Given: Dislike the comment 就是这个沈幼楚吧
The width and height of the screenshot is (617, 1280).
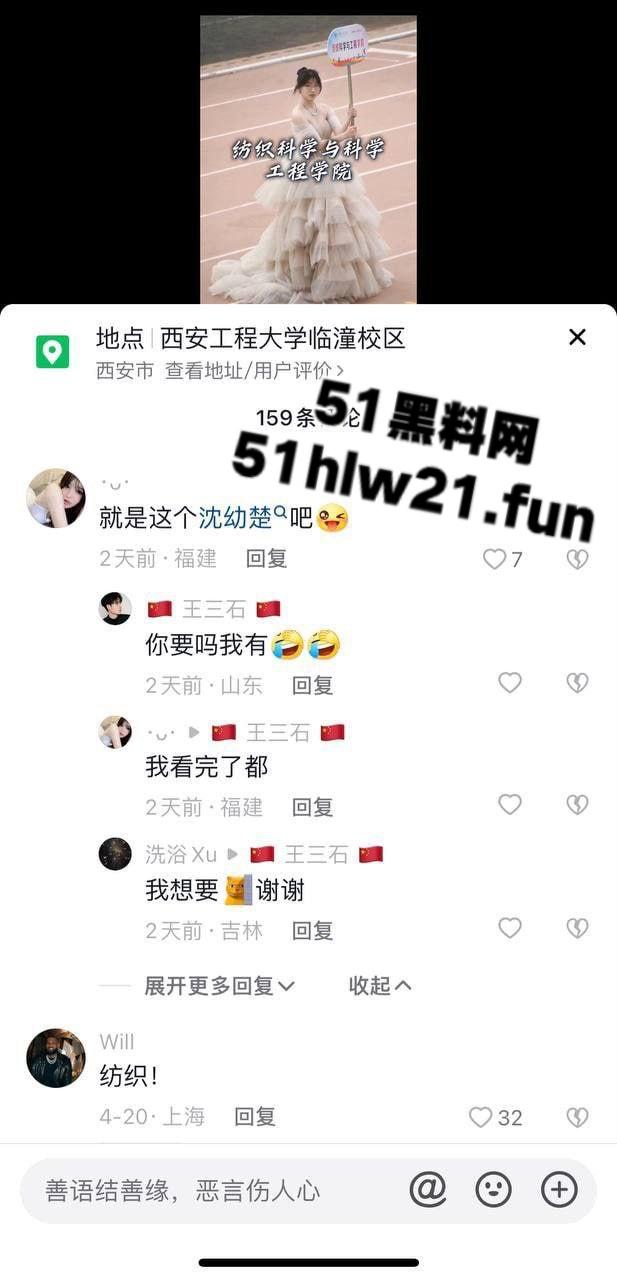Looking at the screenshot, I should pyautogui.click(x=577, y=559).
